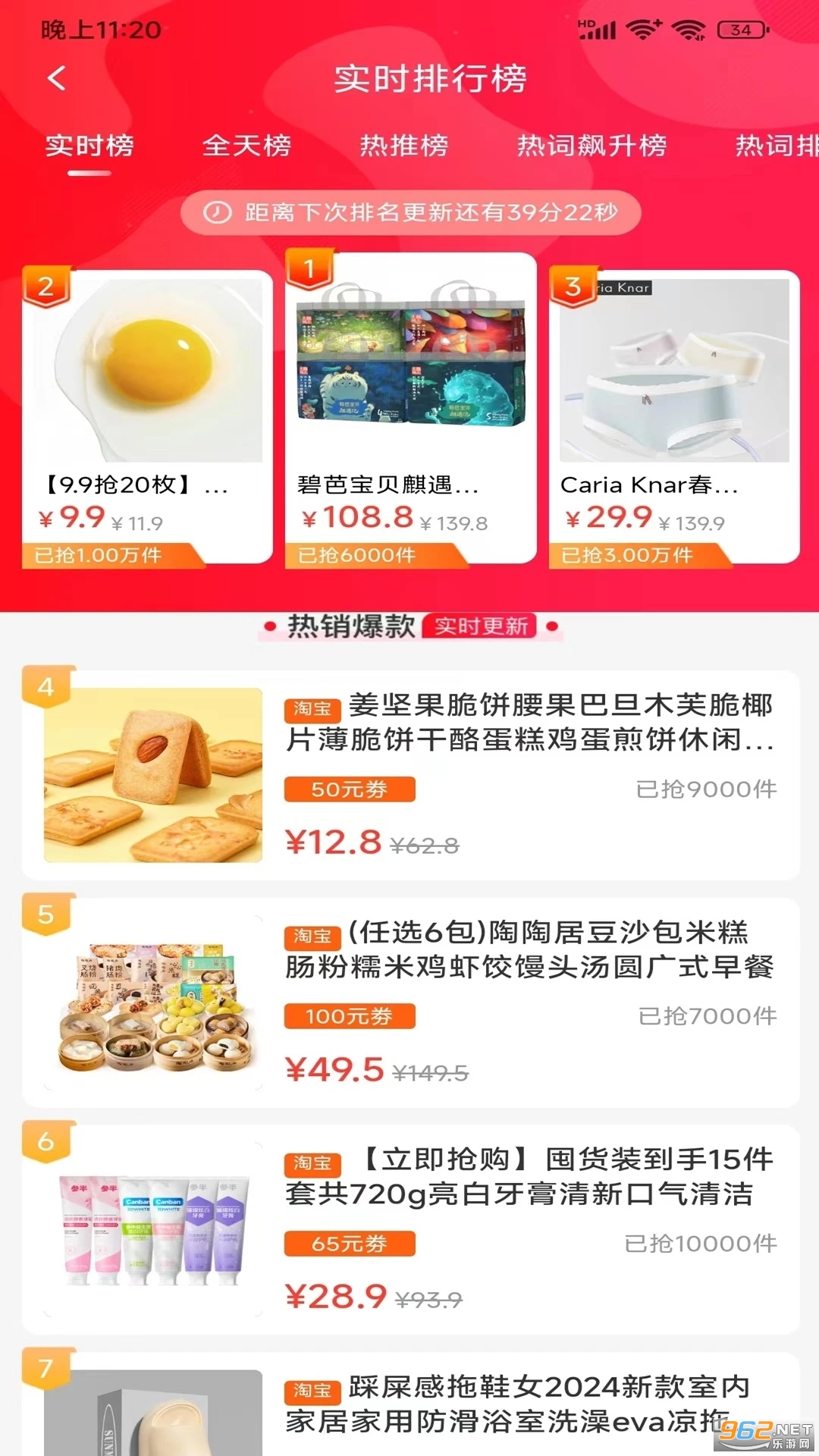Switch to the 全天榜 tab
This screenshot has width=819, height=1456.
pyautogui.click(x=246, y=145)
